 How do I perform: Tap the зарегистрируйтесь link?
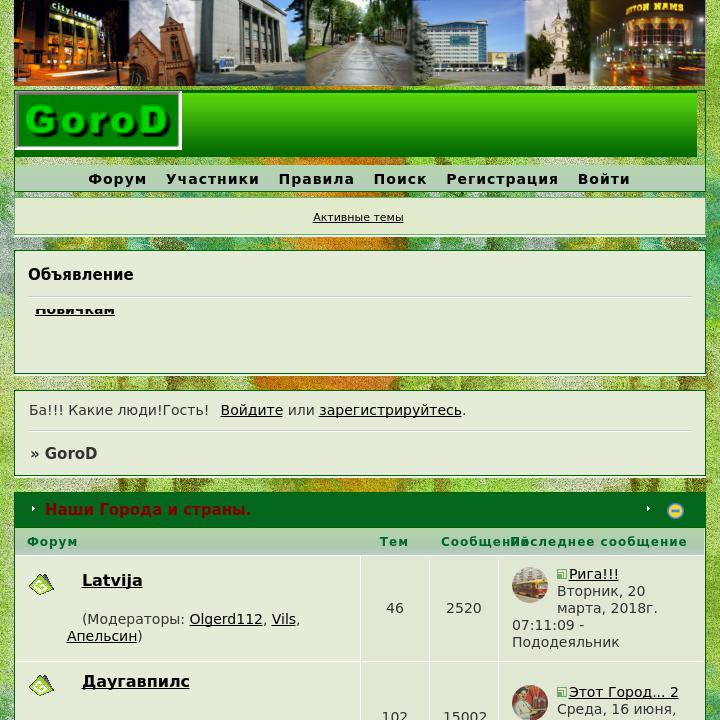point(390,410)
